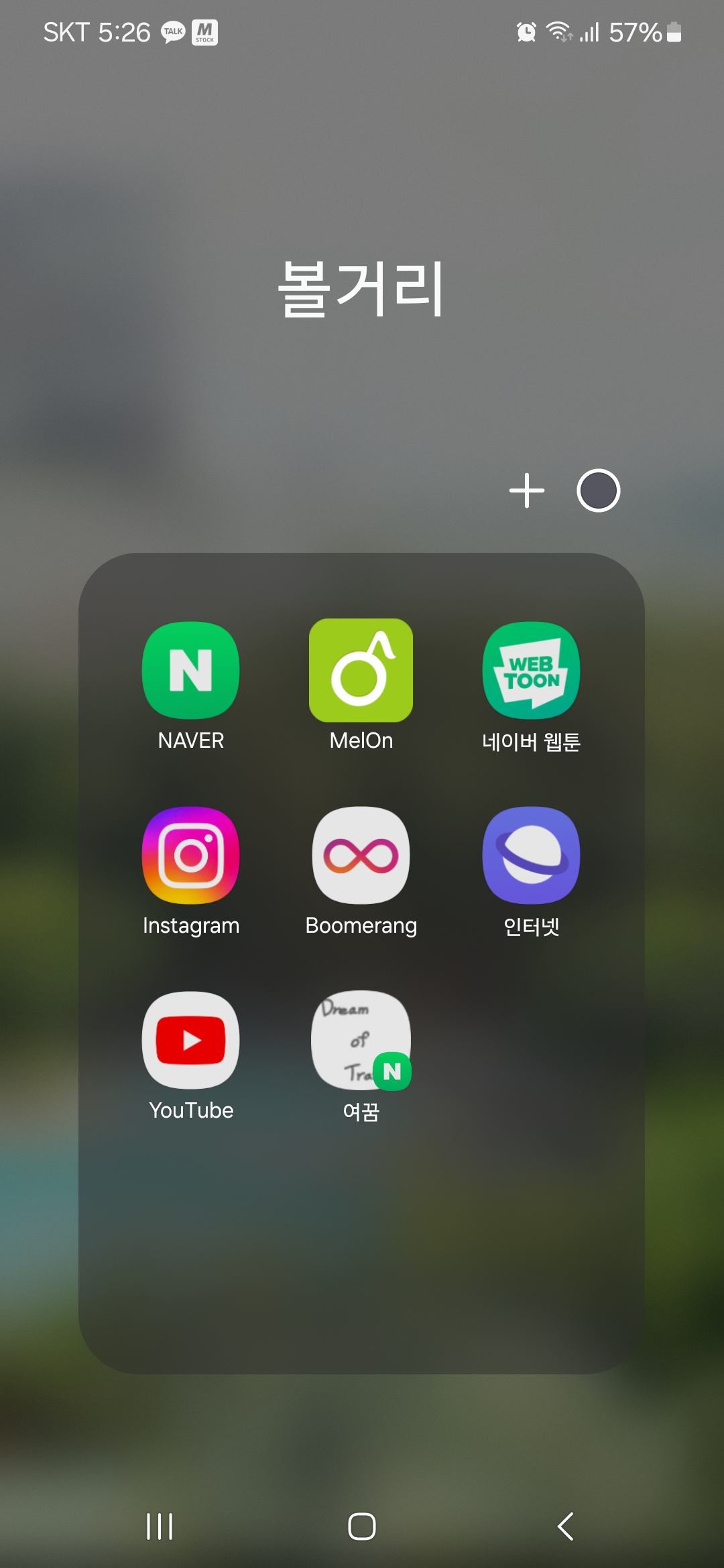Open the NAVER app
This screenshot has height=1568, width=724.
(190, 671)
